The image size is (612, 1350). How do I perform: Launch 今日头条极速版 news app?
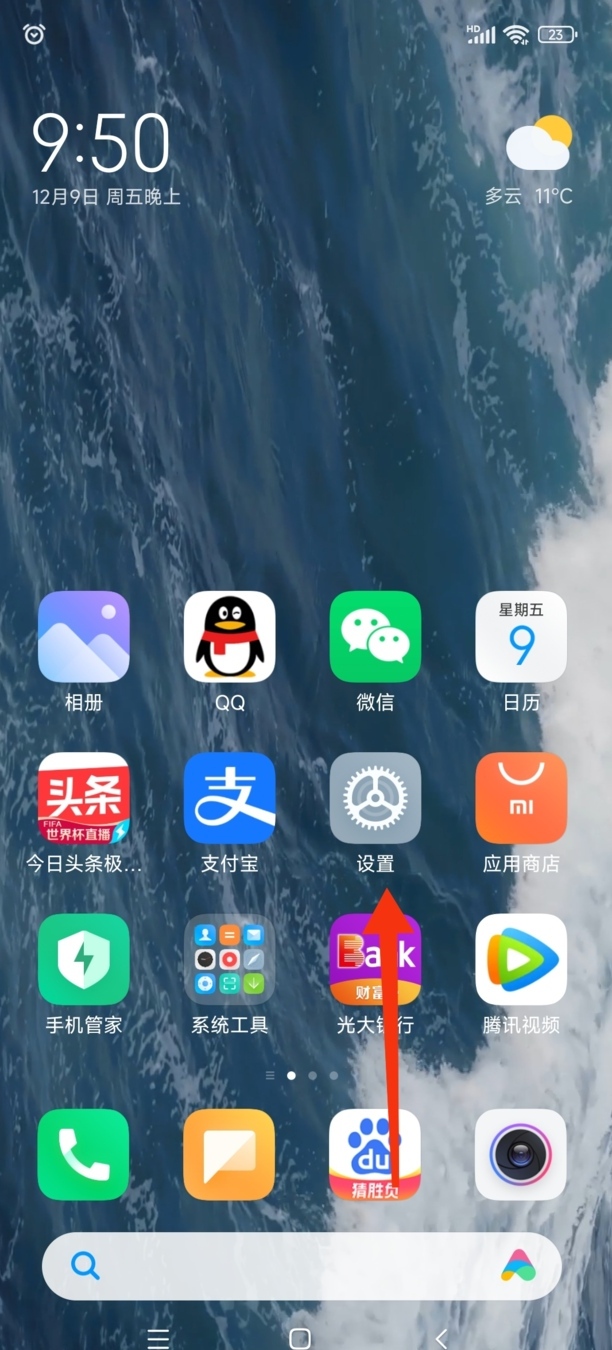click(x=83, y=798)
